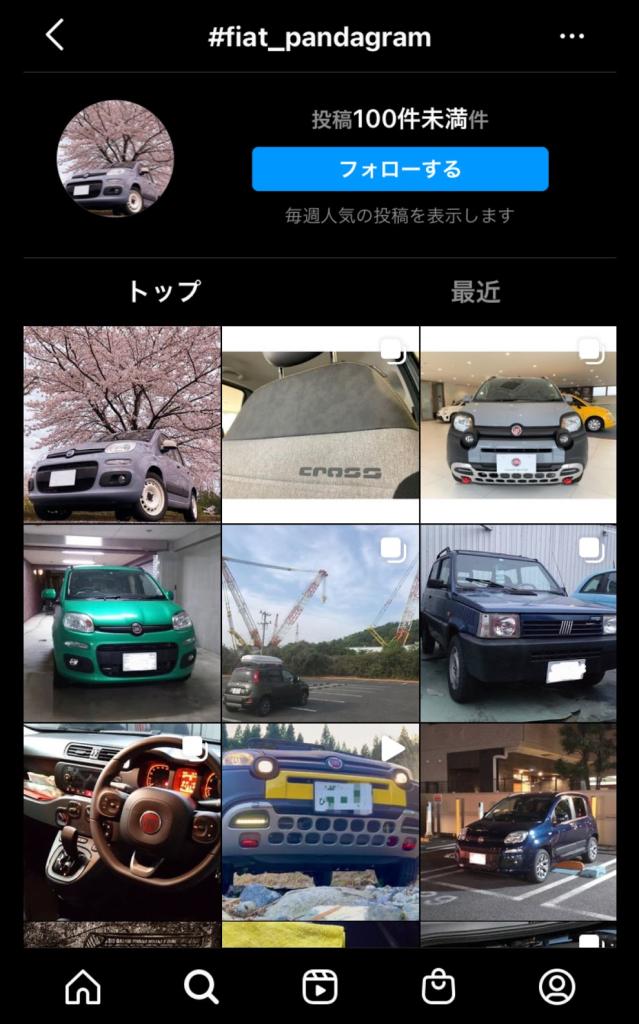Go to your Profile tab

click(x=556, y=987)
